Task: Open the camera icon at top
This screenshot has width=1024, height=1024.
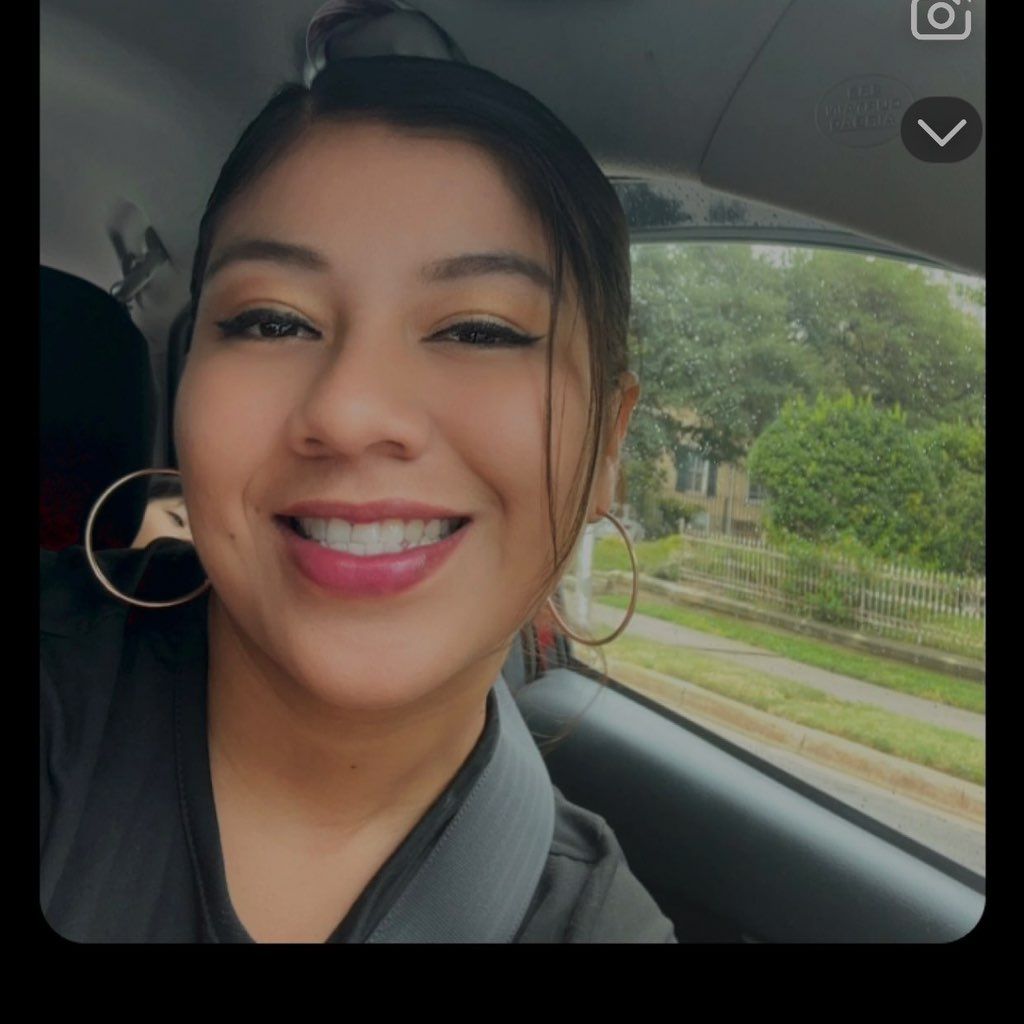Action: point(941,17)
